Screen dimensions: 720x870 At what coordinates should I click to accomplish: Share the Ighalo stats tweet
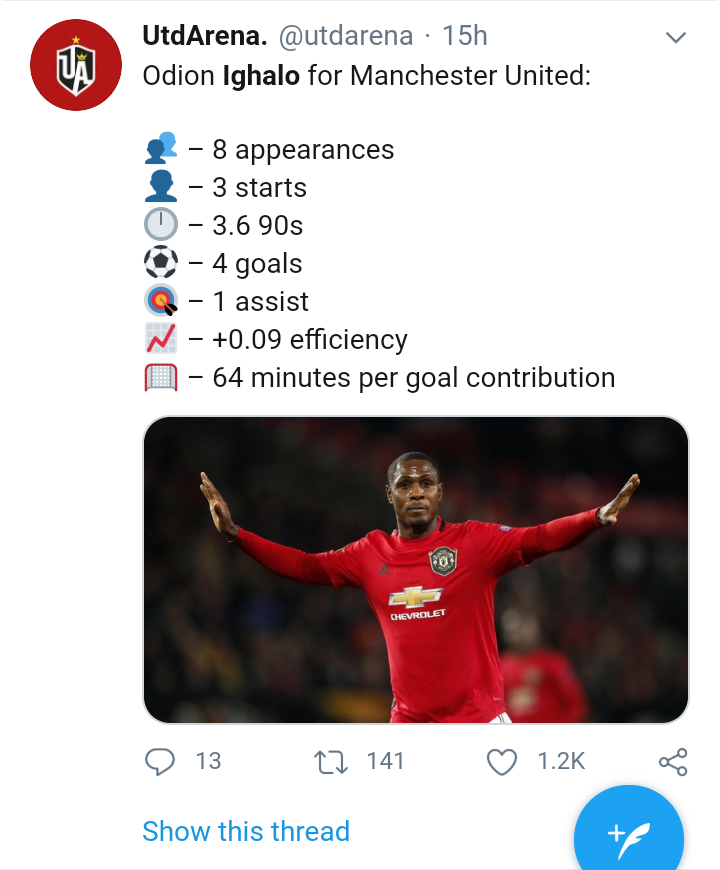coord(673,762)
